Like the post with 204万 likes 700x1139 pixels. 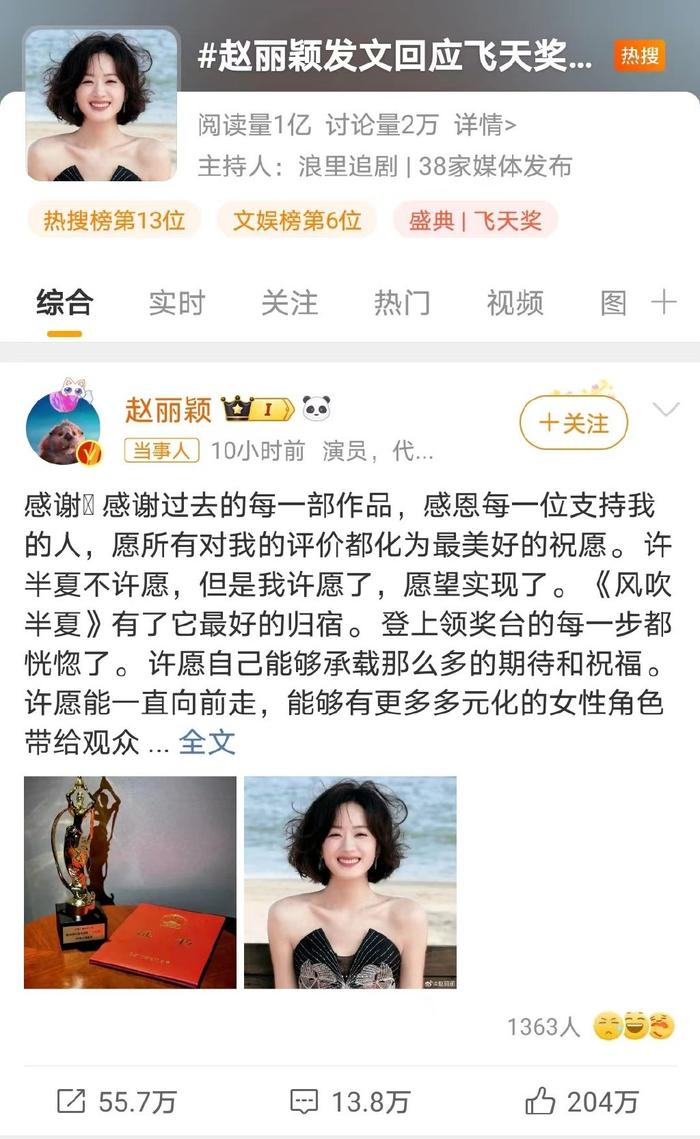pos(582,1102)
